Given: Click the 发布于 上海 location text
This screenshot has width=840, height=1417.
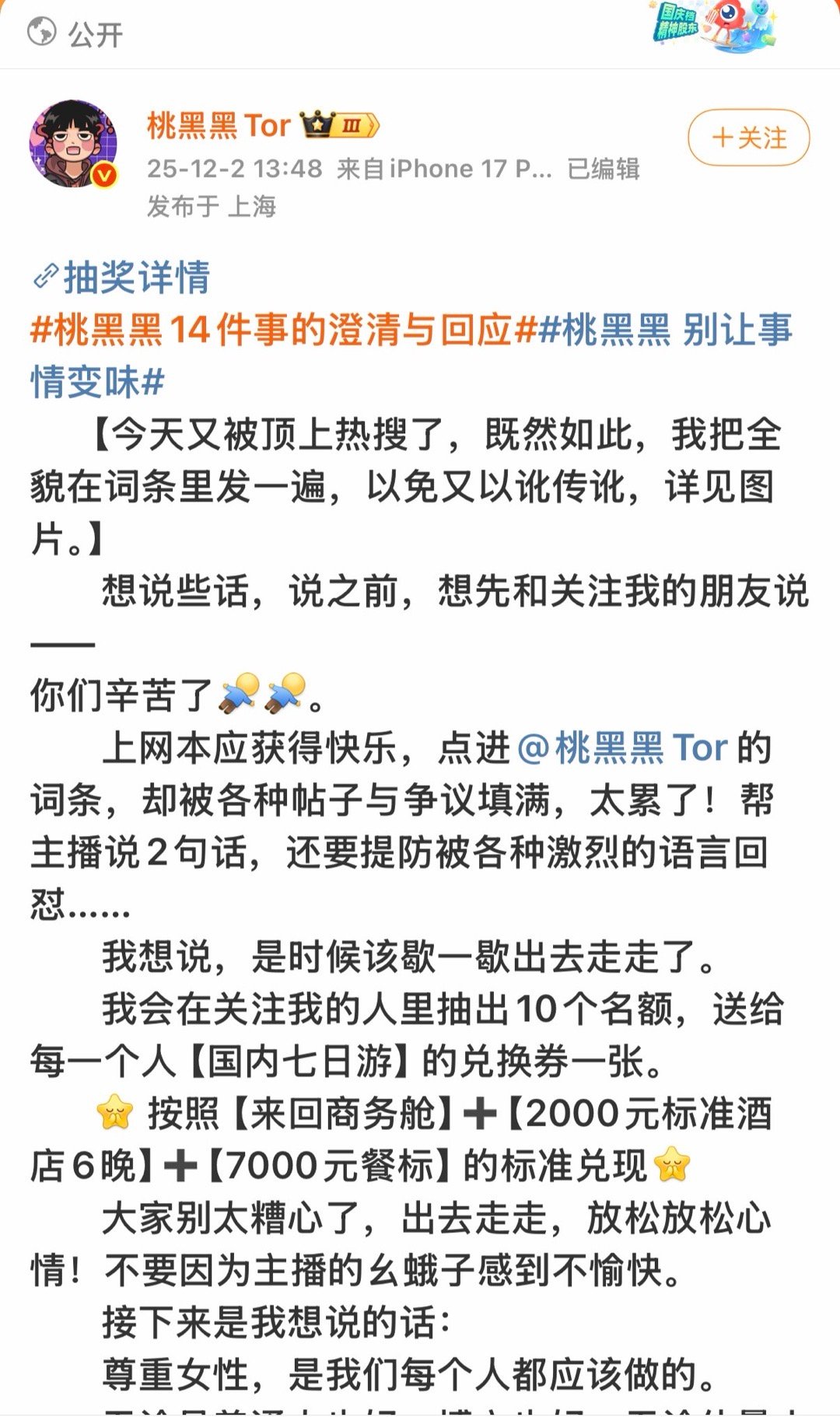Looking at the screenshot, I should pos(210,206).
